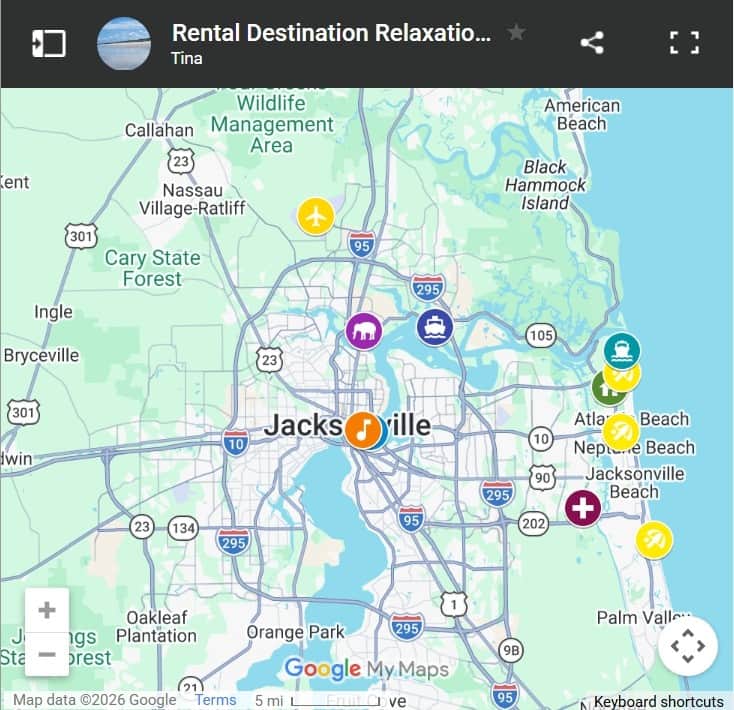Share this map
The image size is (734, 710).
click(592, 43)
